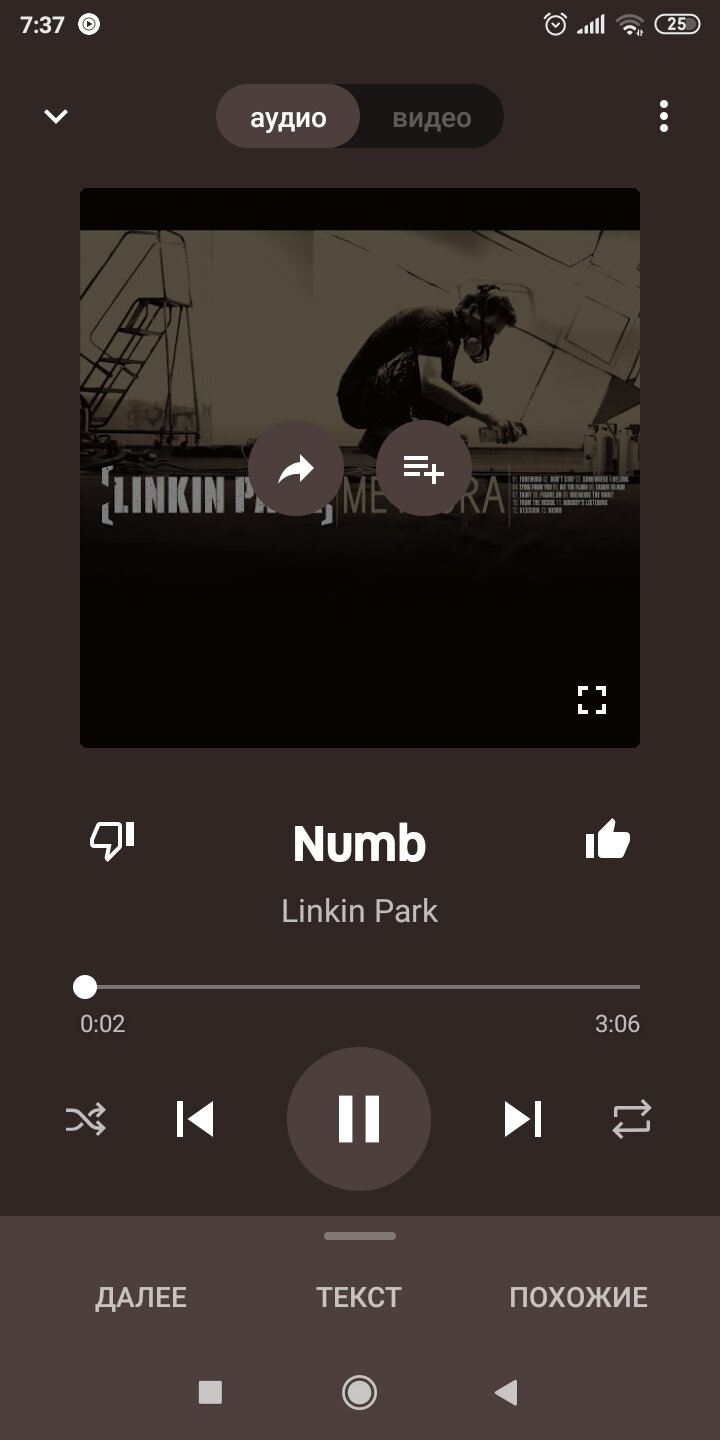This screenshot has width=720, height=1440.
Task: Skip to the next track
Action: 522,1119
